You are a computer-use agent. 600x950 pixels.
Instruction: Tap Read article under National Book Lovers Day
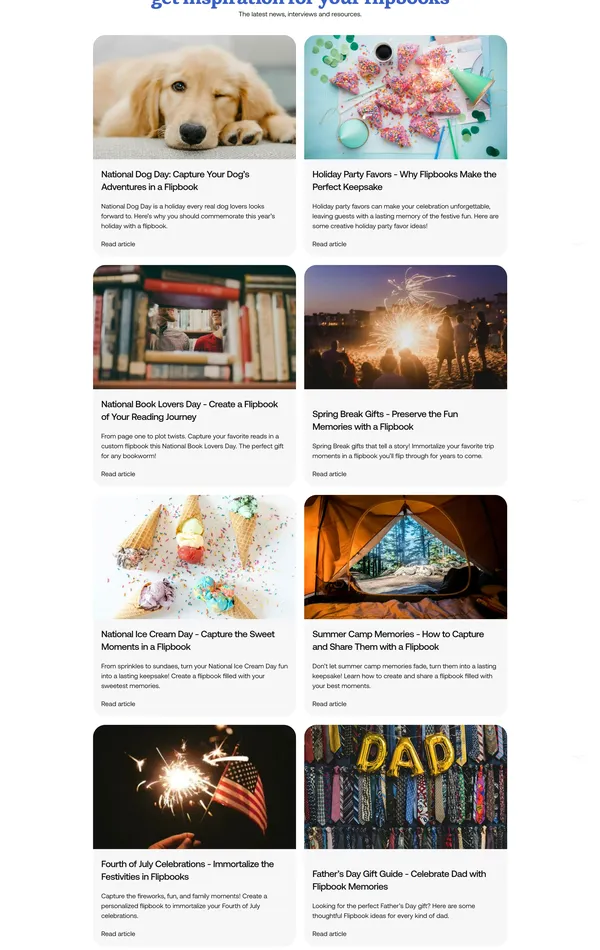(x=118, y=474)
